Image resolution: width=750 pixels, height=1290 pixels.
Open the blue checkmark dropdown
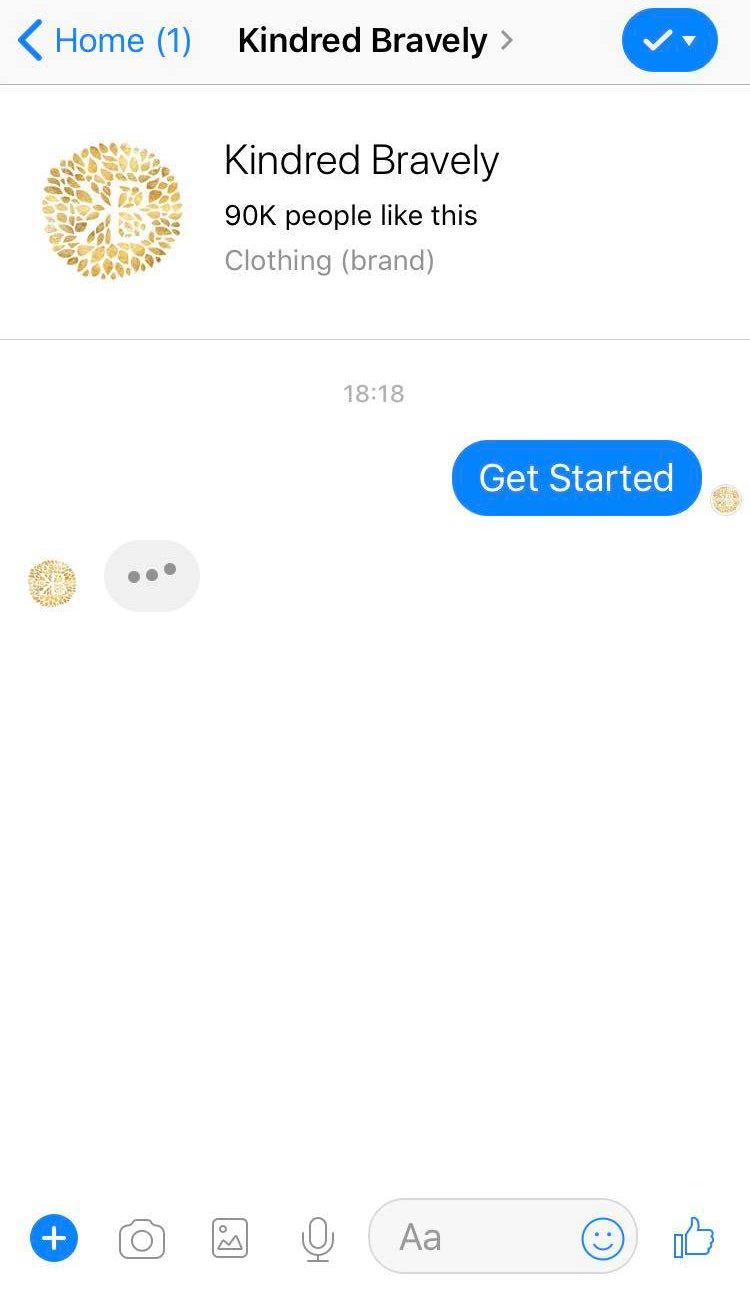(669, 41)
